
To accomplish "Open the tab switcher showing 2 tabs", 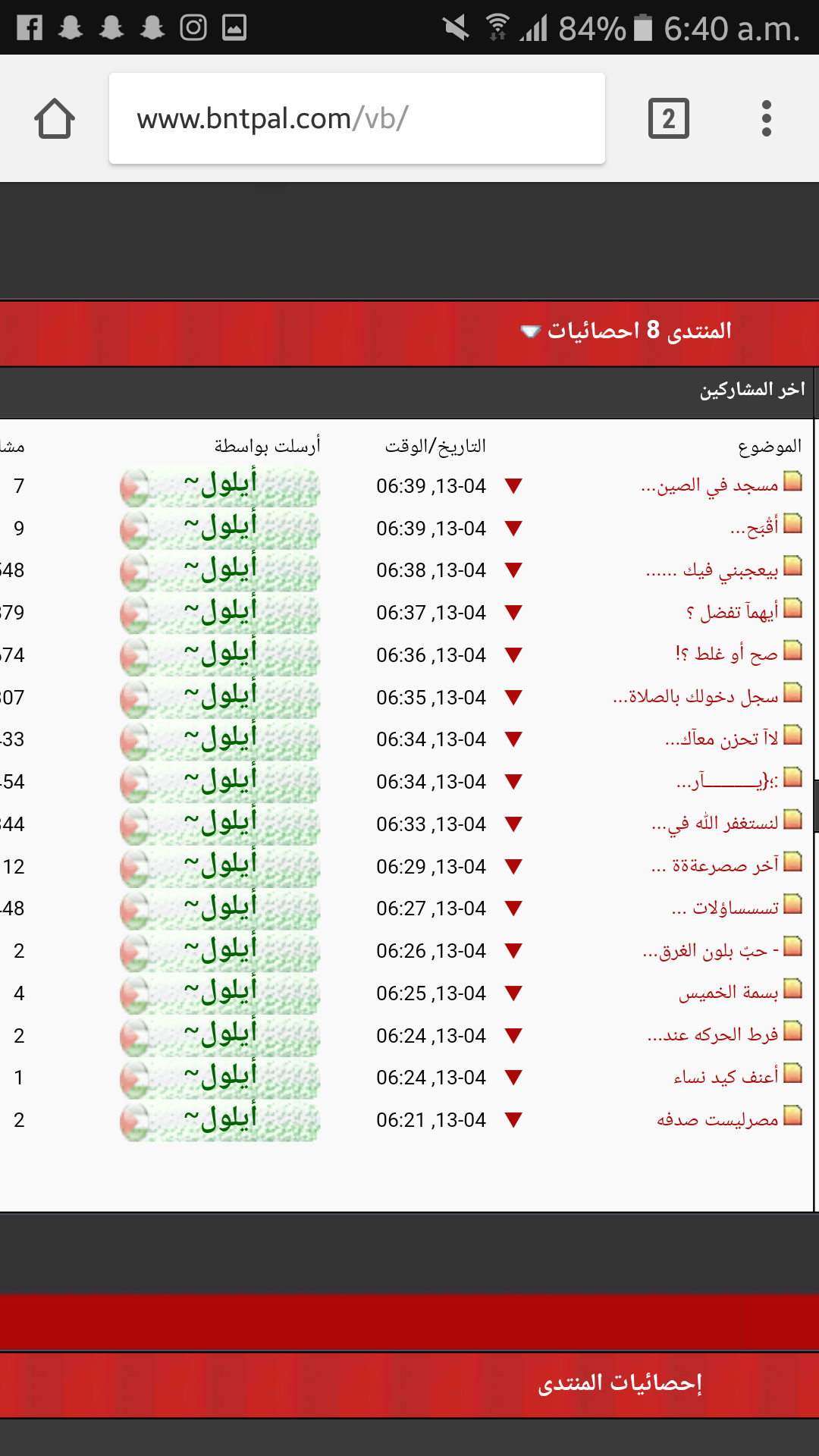I will tap(668, 118).
